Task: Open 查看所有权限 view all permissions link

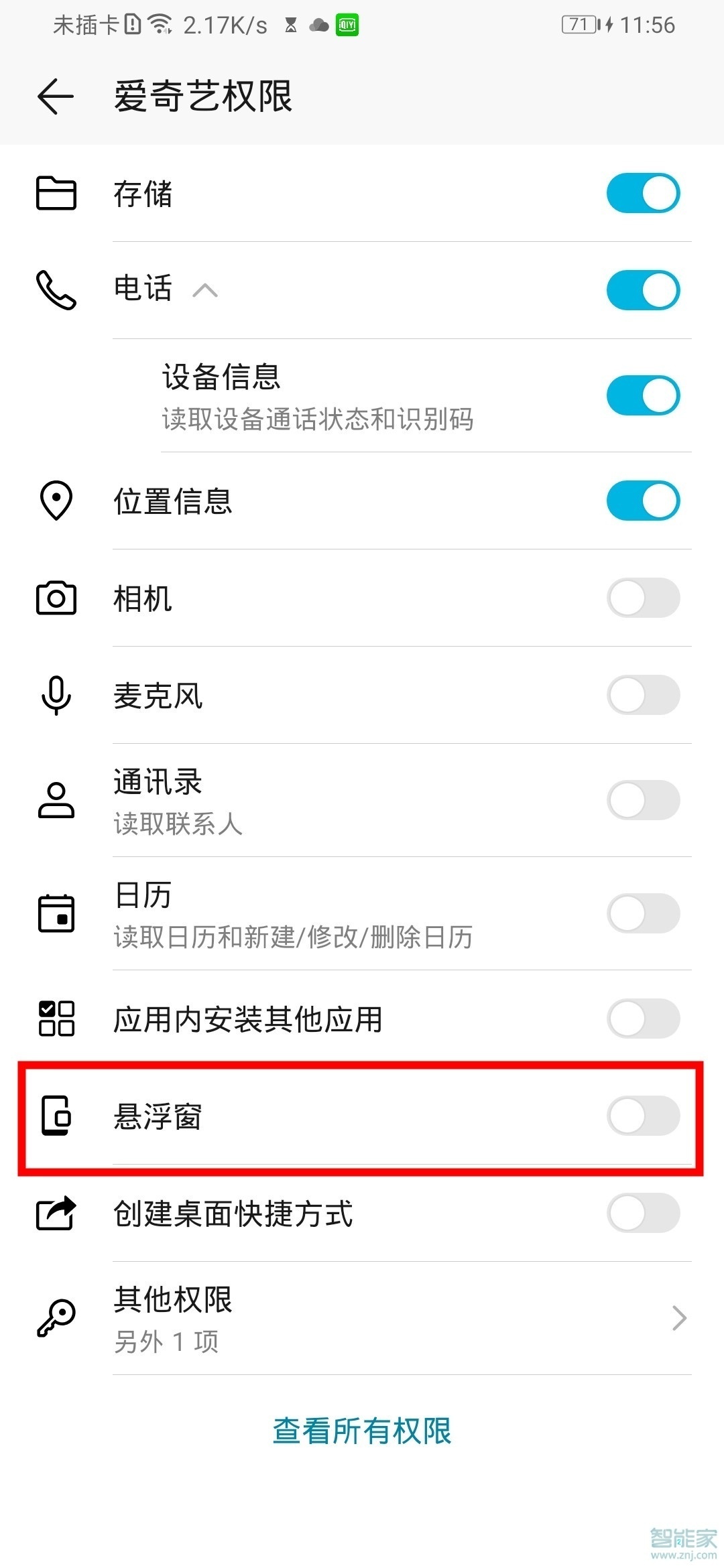Action: tap(362, 1431)
